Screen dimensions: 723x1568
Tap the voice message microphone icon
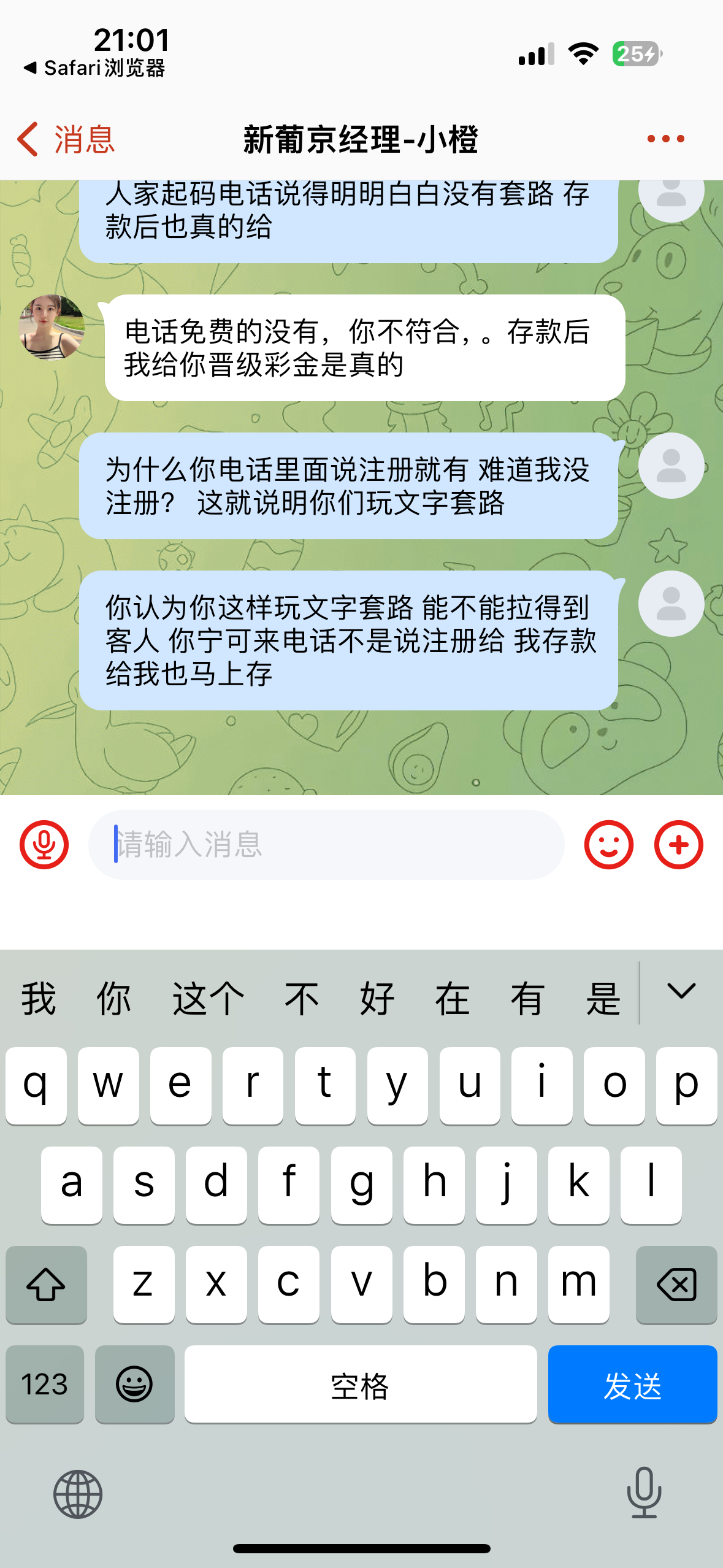[44, 845]
